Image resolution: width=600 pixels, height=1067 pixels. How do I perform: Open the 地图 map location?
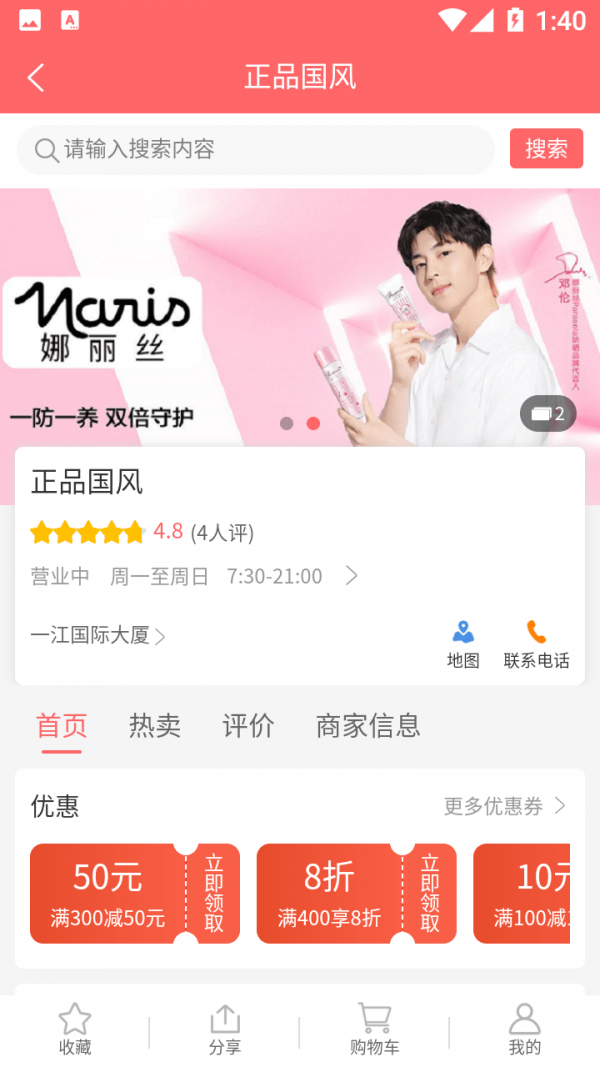click(463, 644)
